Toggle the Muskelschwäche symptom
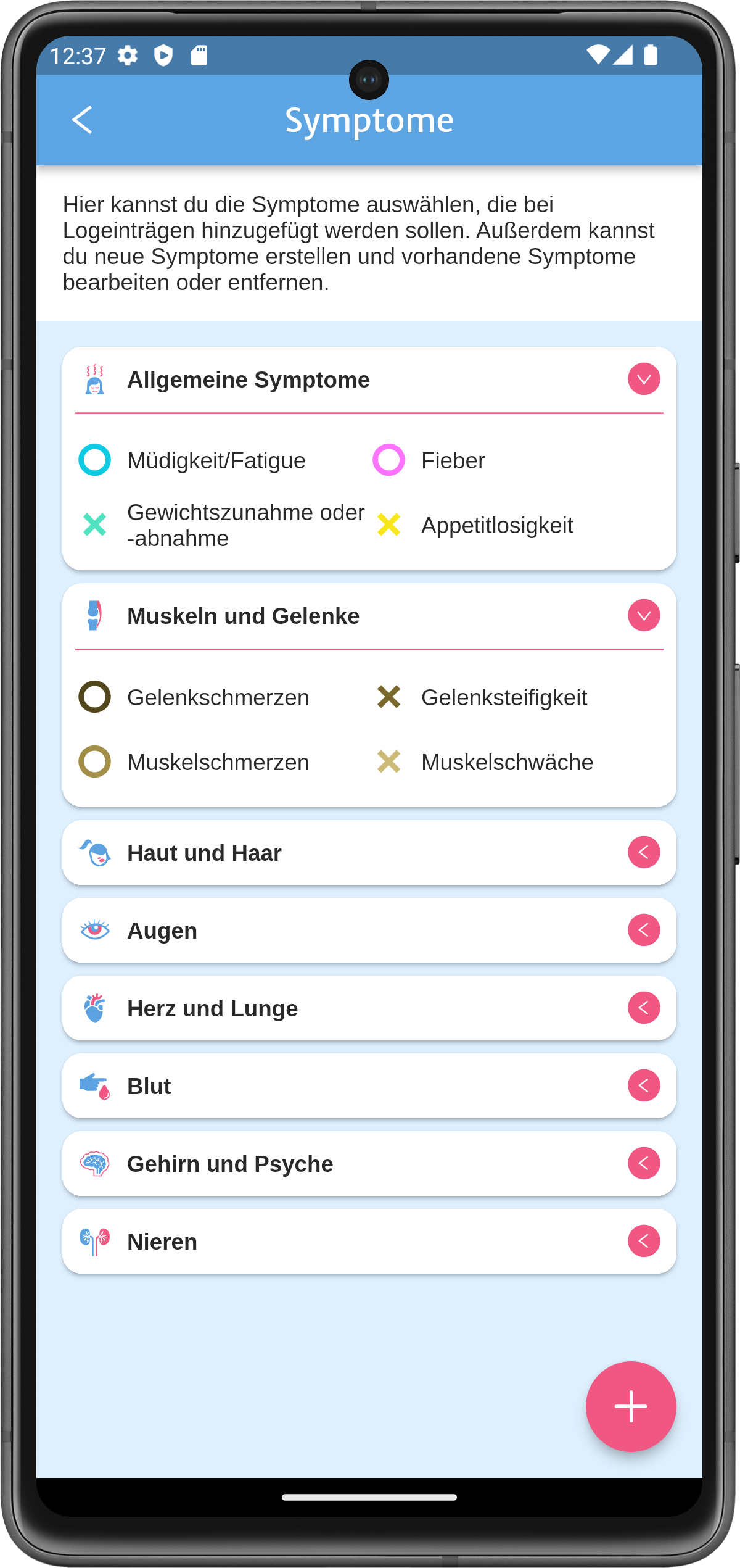Screen dimensions: 740x1568 389,762
